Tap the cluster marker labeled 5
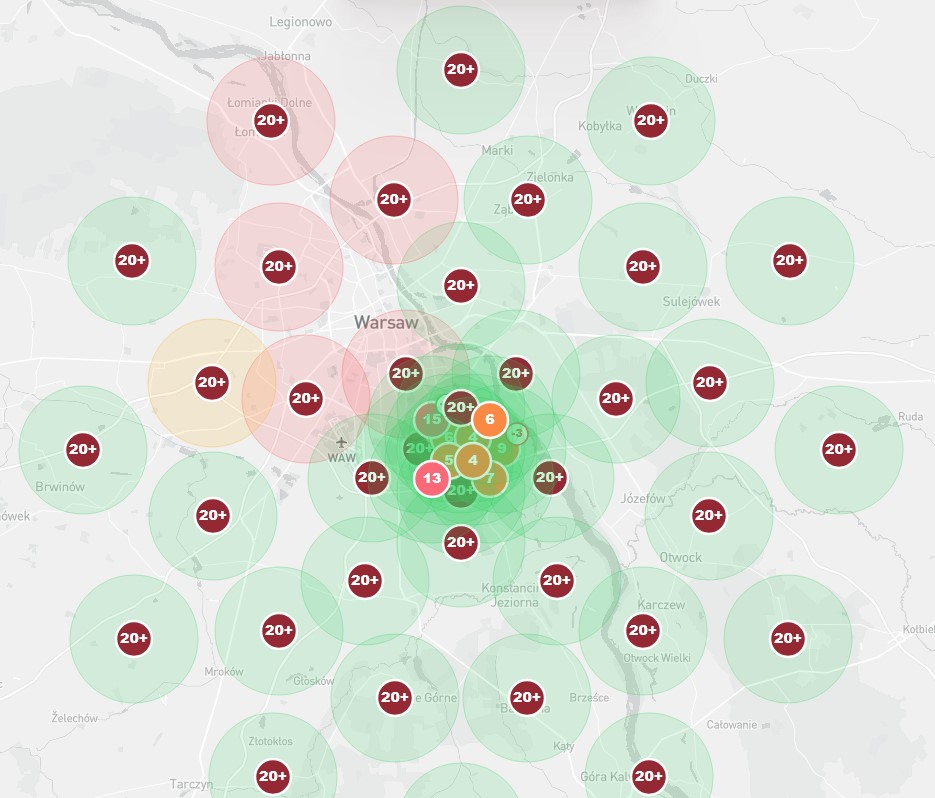The image size is (935, 798). tap(449, 461)
